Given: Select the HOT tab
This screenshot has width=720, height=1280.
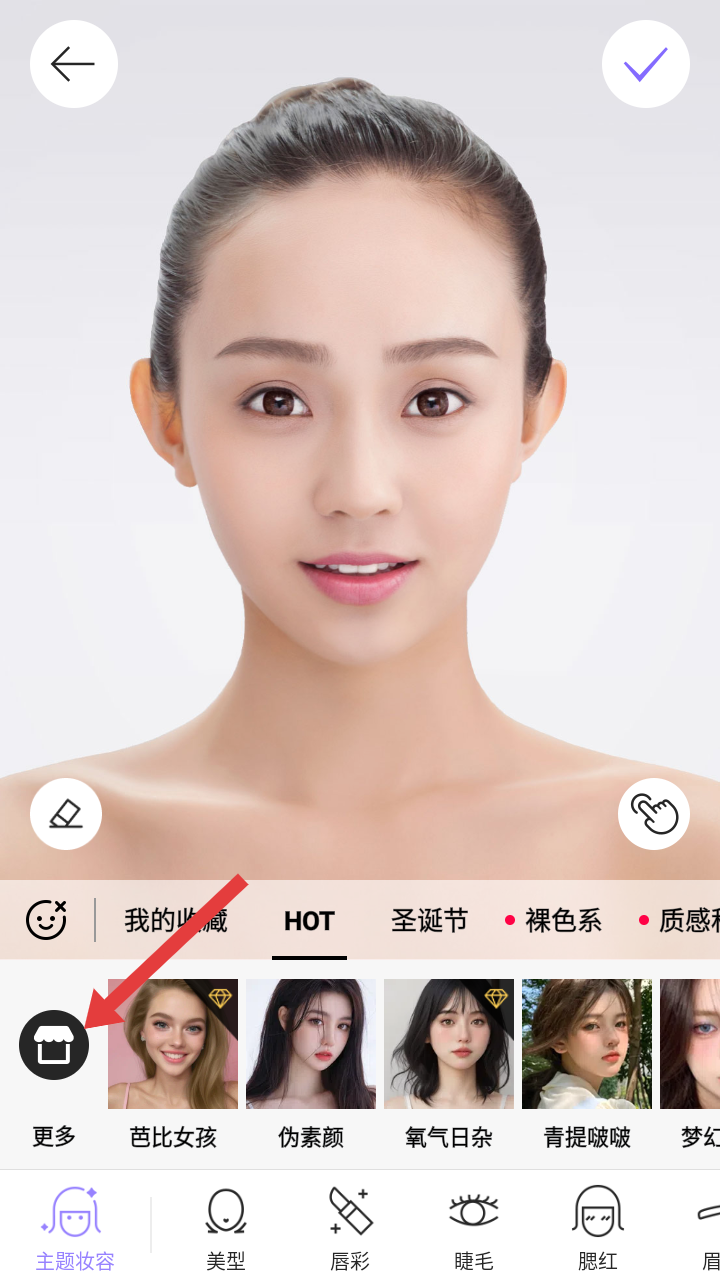Looking at the screenshot, I should pyautogui.click(x=309, y=921).
